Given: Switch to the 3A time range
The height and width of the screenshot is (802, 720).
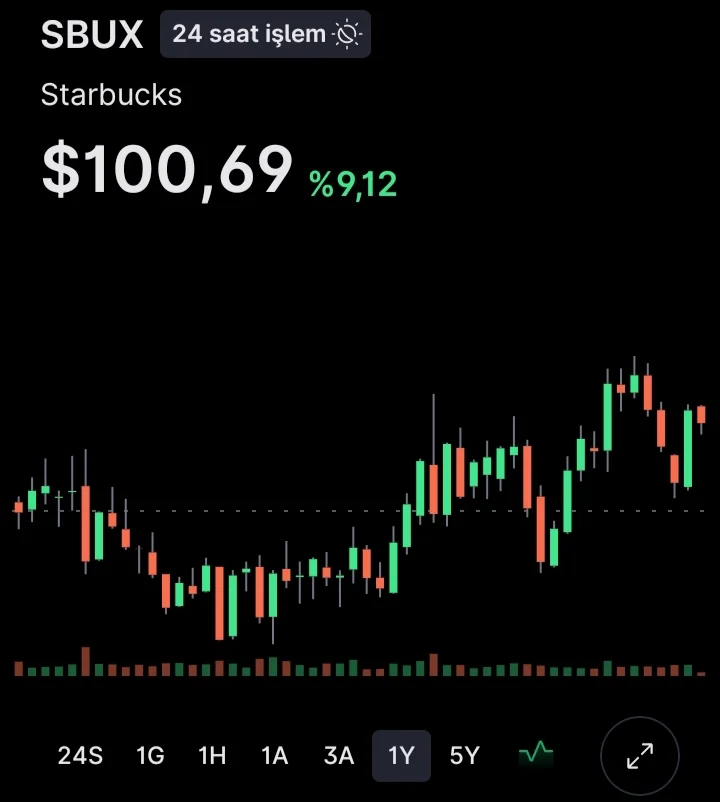Looking at the screenshot, I should [339, 755].
